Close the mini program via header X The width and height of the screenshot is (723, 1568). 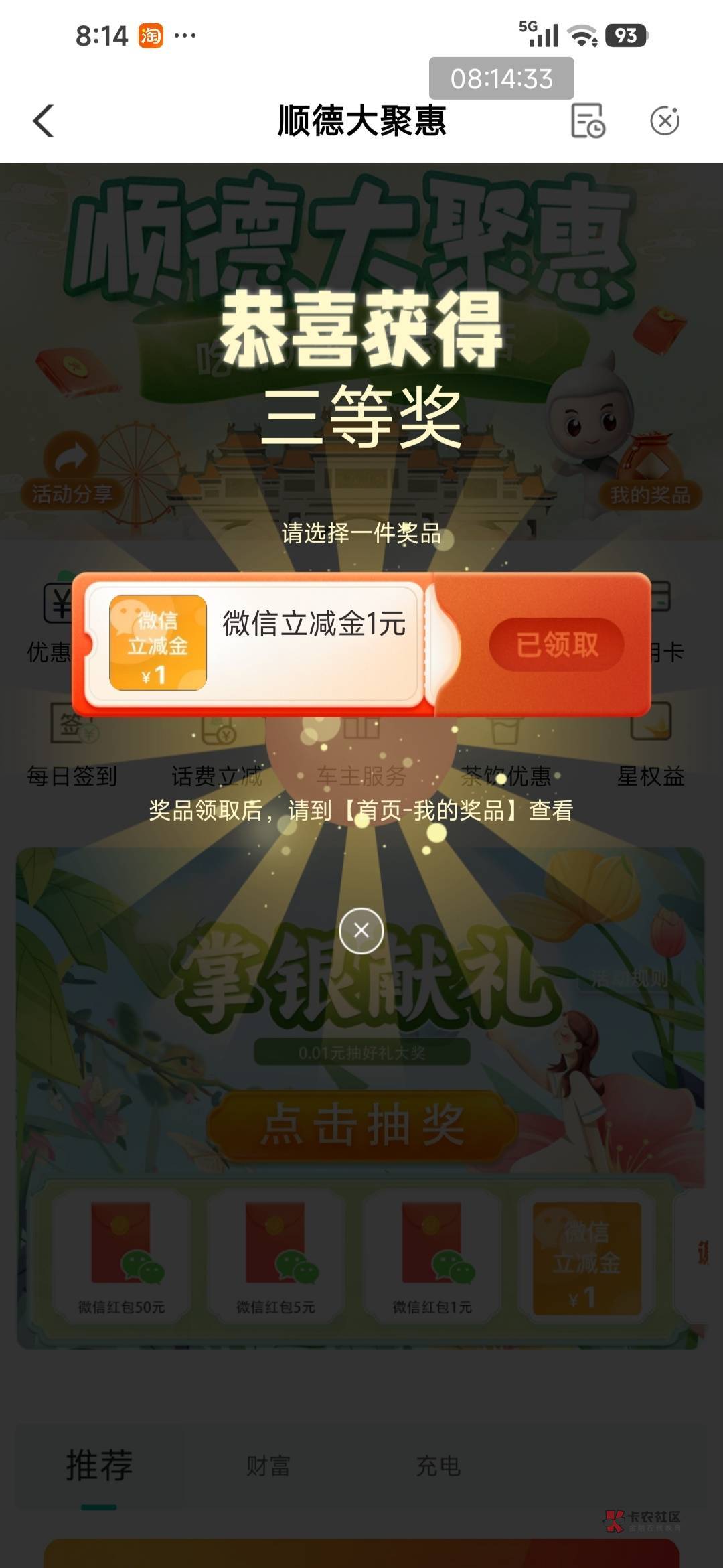point(665,121)
